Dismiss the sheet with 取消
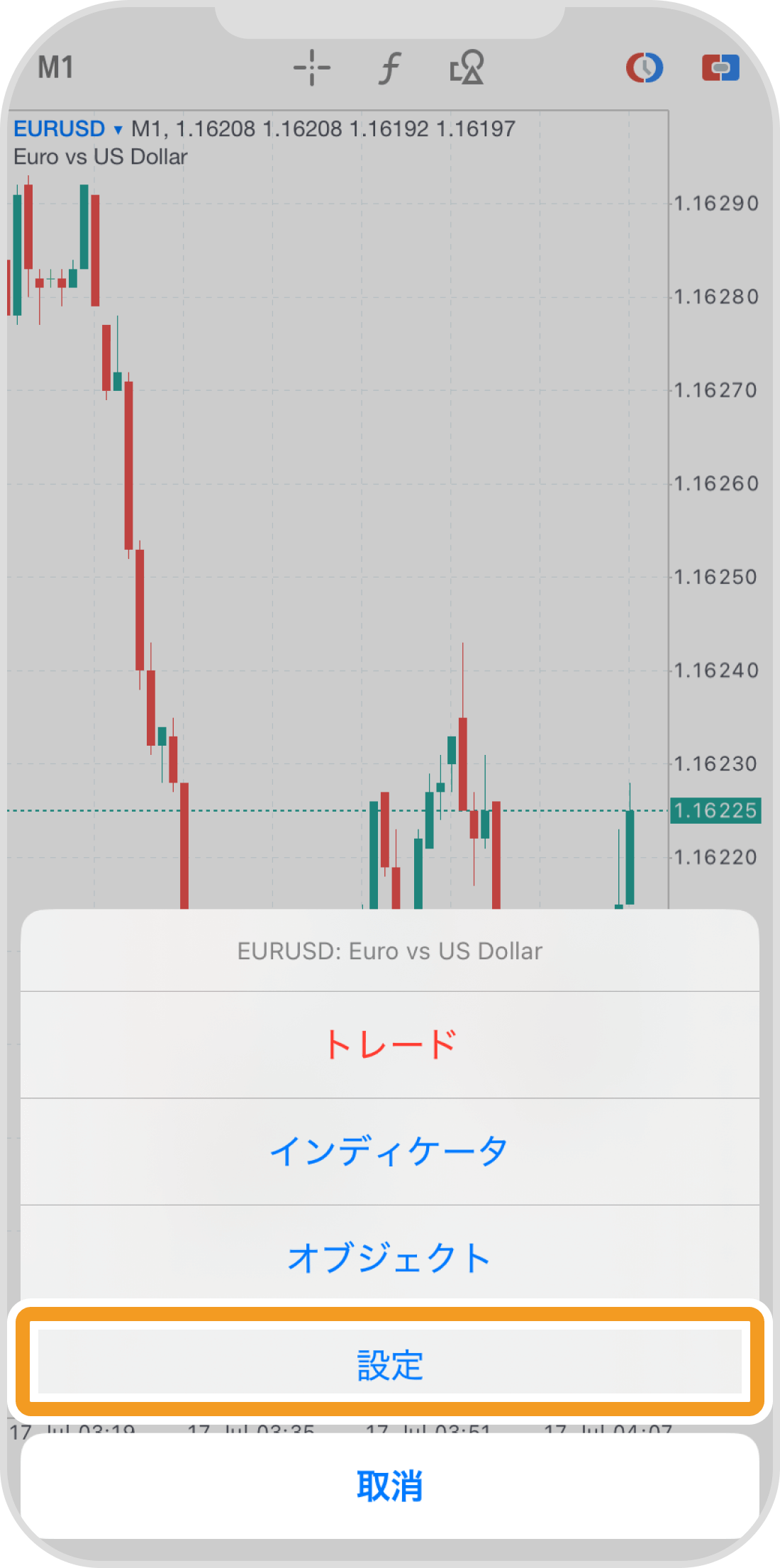This screenshot has width=780, height=1568. coord(390,1486)
